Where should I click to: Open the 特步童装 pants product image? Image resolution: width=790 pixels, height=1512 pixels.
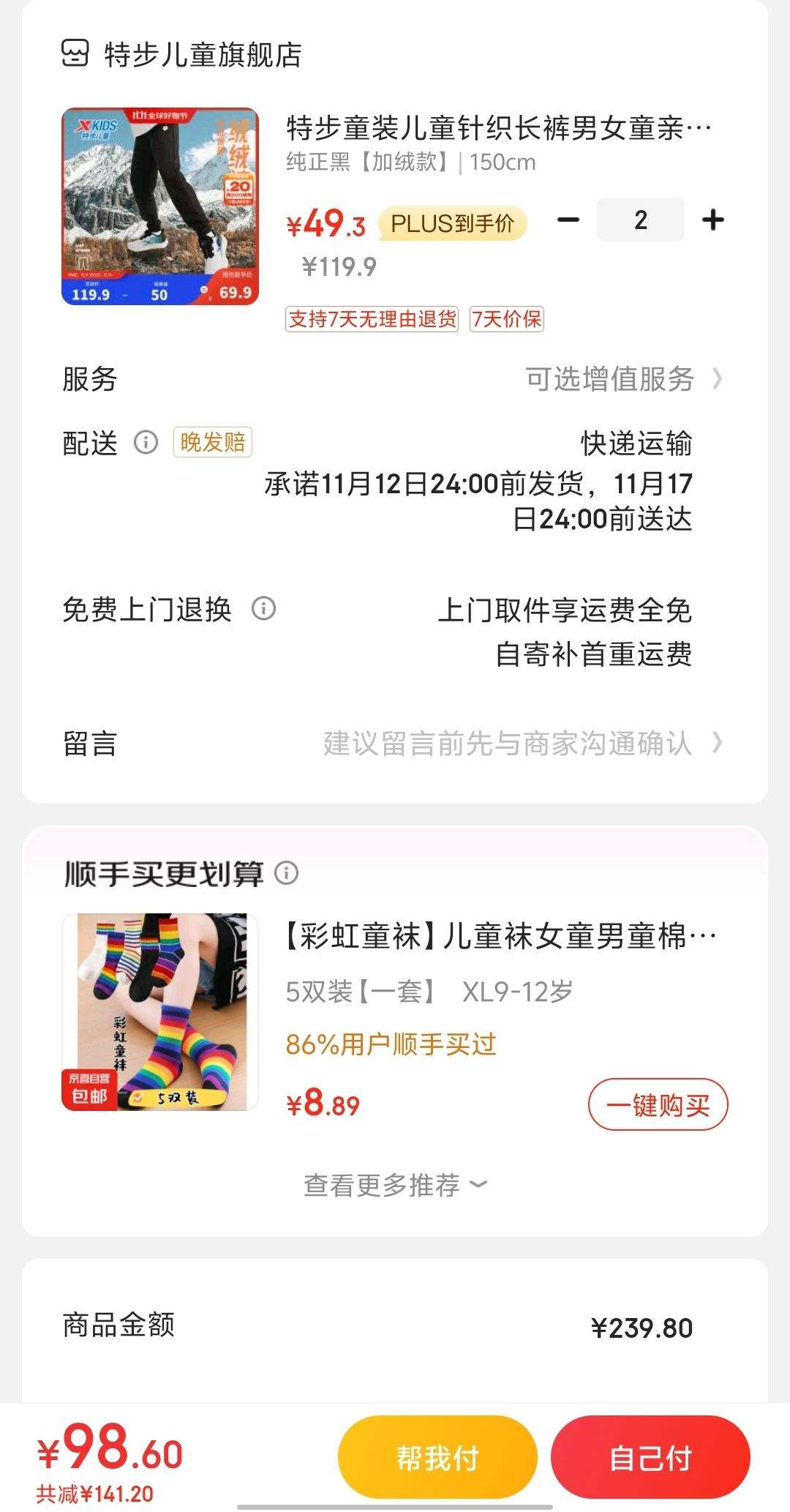point(160,206)
